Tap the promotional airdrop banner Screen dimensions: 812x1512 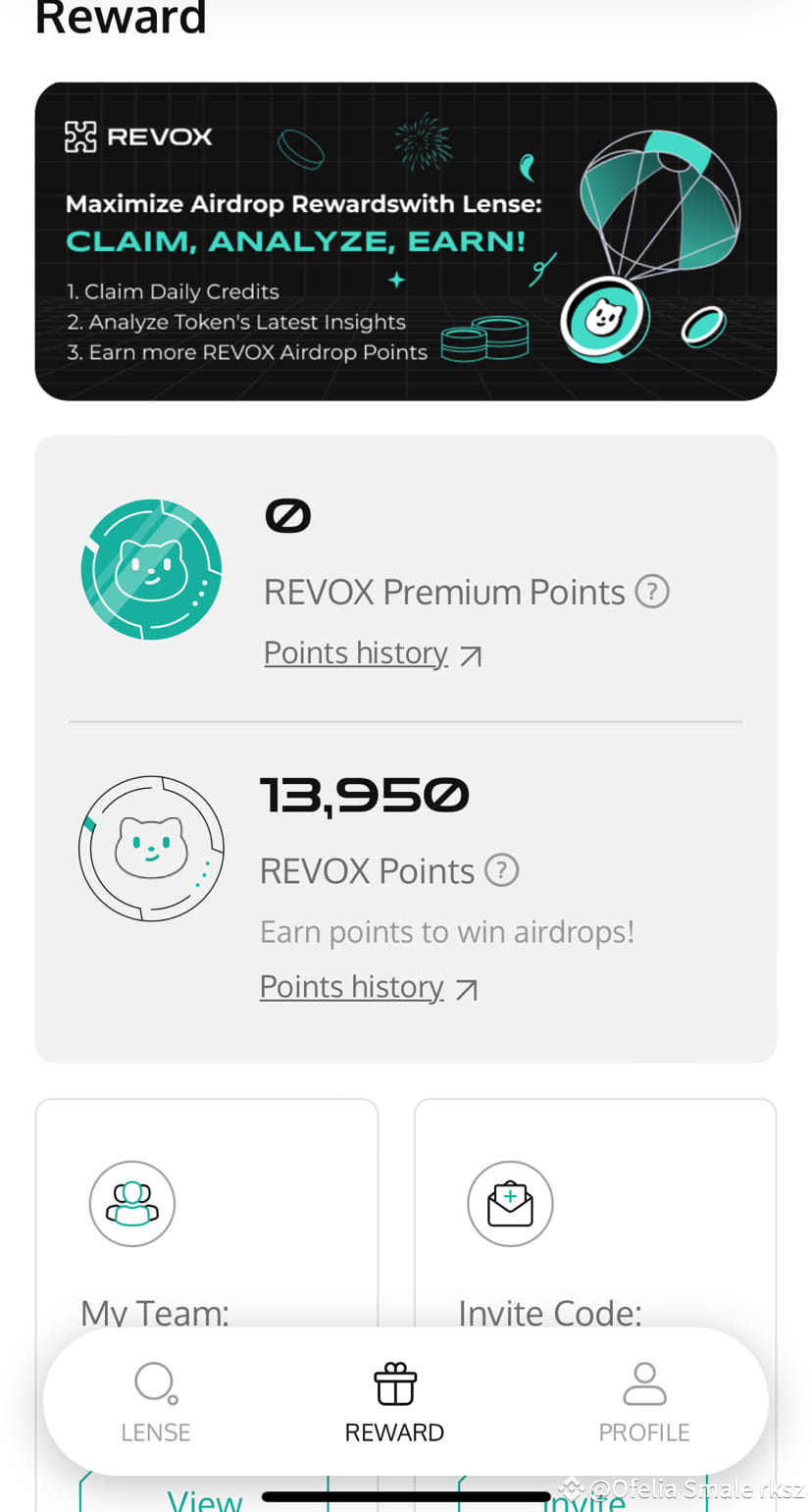pos(405,240)
